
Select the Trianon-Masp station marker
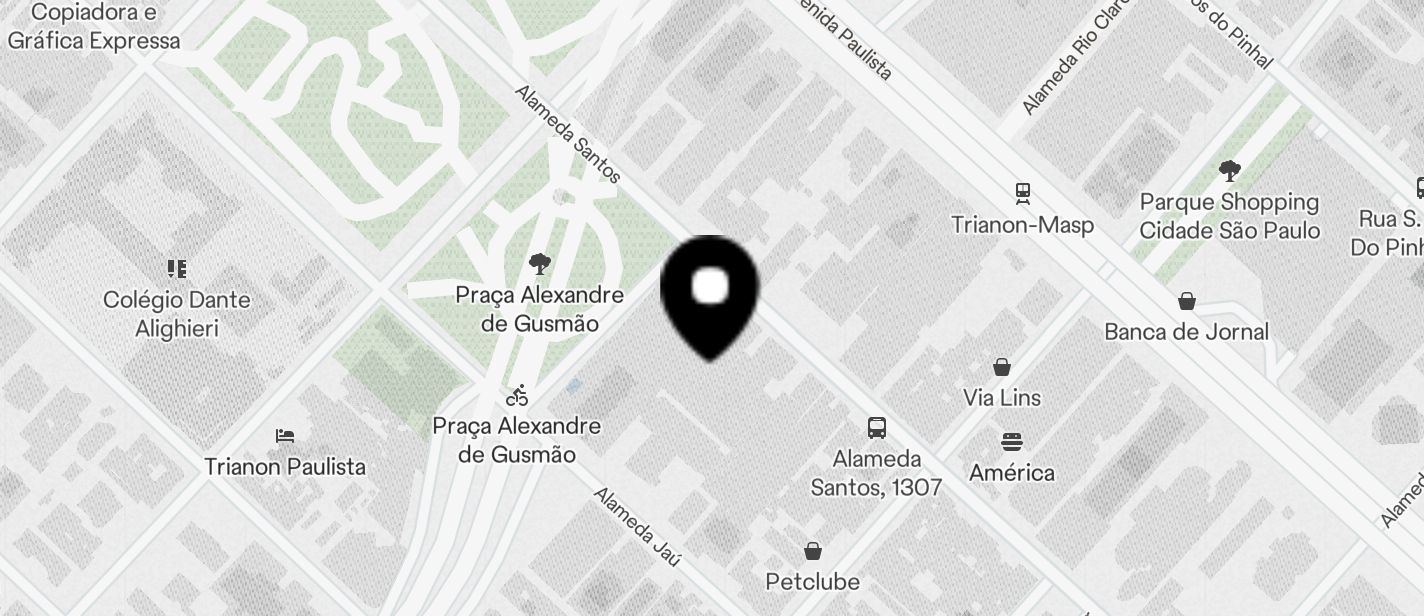coord(1022,192)
